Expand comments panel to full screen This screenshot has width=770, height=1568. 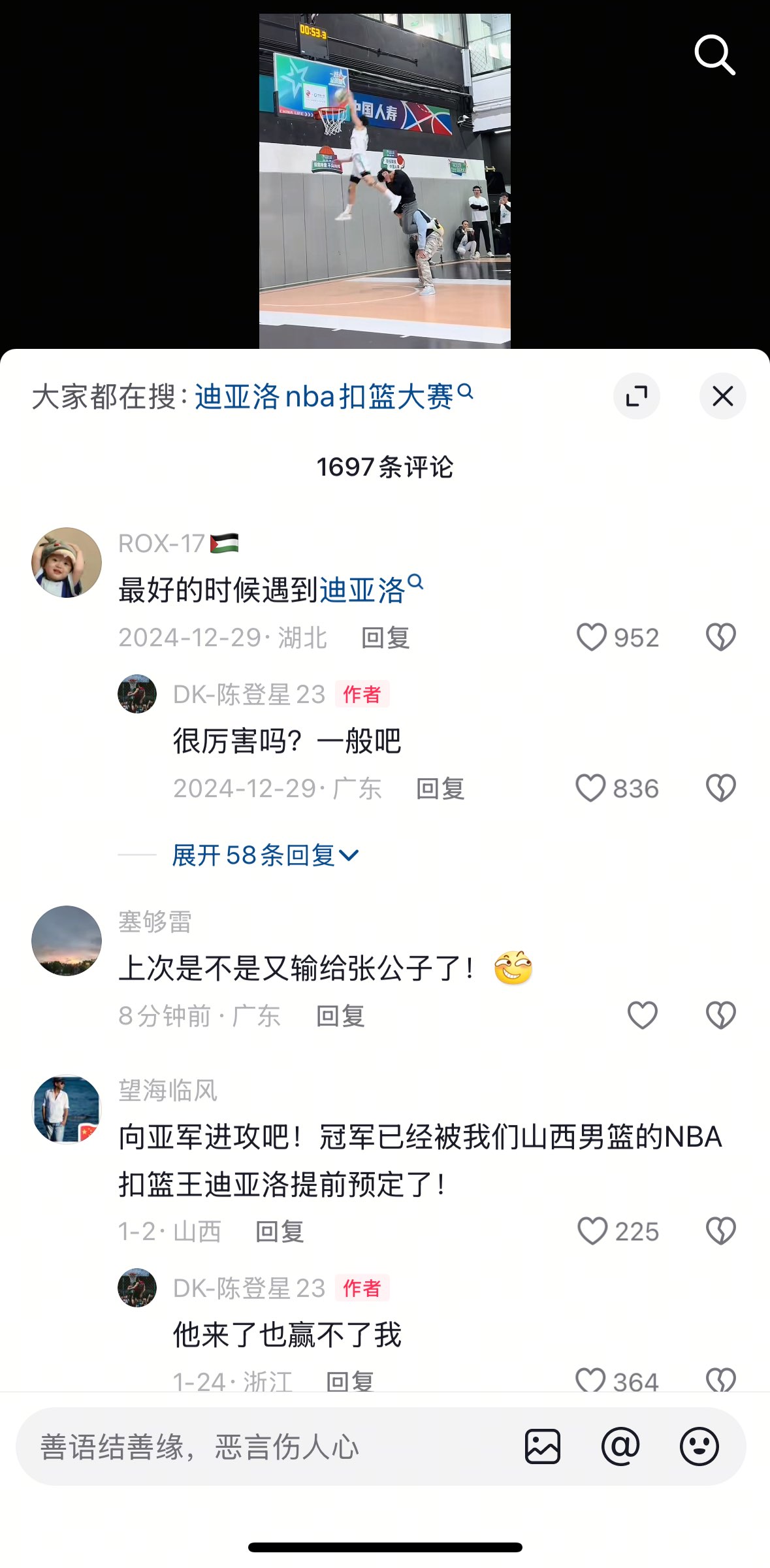pos(636,396)
